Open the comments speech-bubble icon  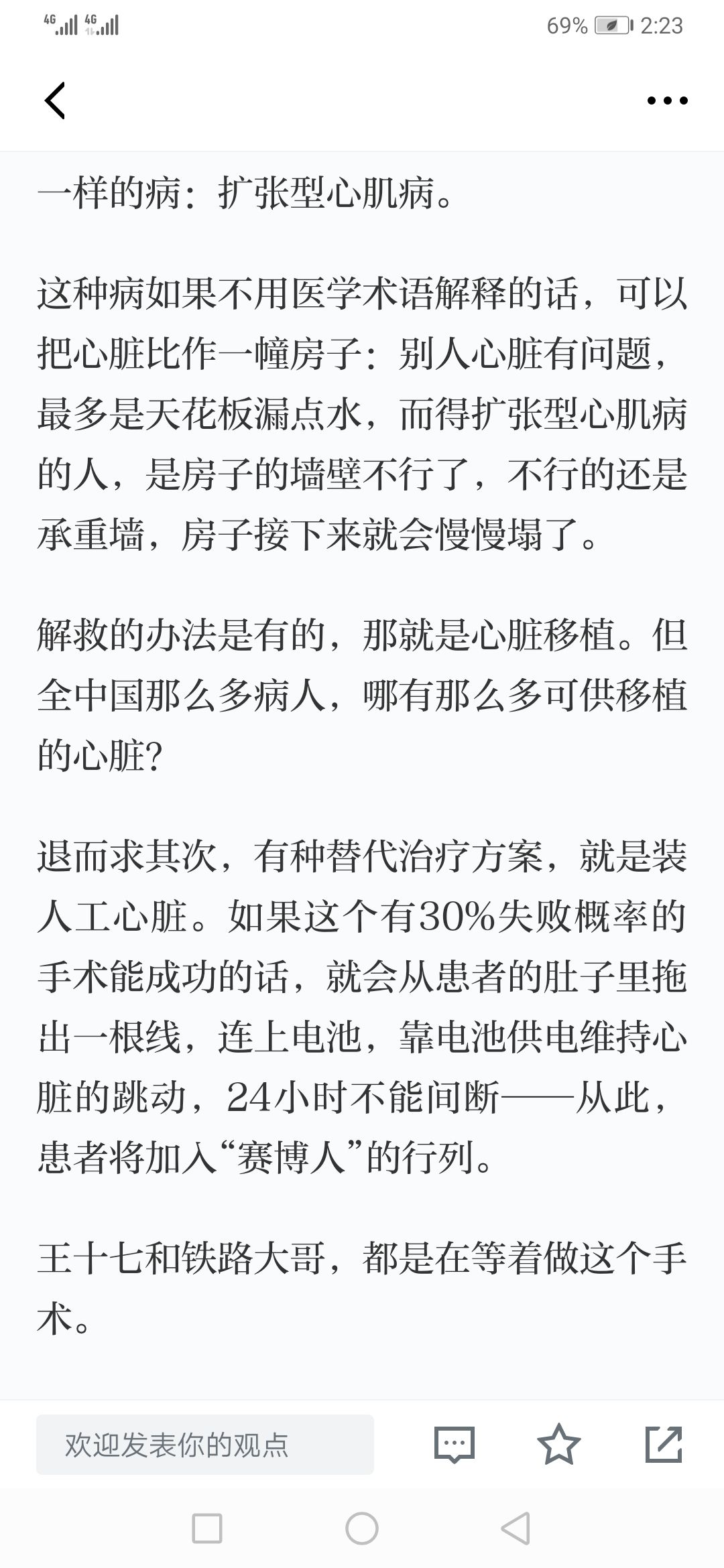tap(455, 1445)
